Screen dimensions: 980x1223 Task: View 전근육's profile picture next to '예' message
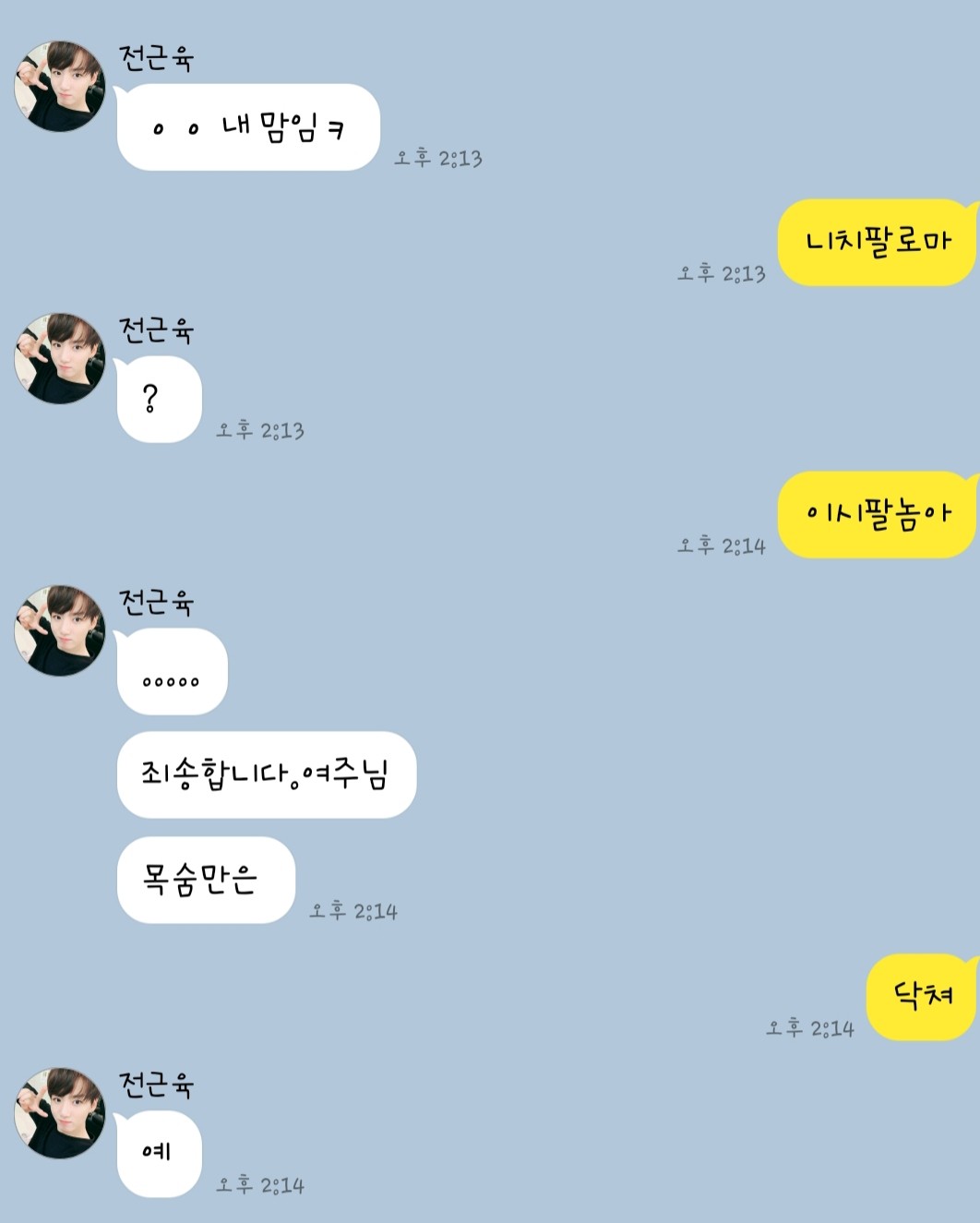(60, 1113)
